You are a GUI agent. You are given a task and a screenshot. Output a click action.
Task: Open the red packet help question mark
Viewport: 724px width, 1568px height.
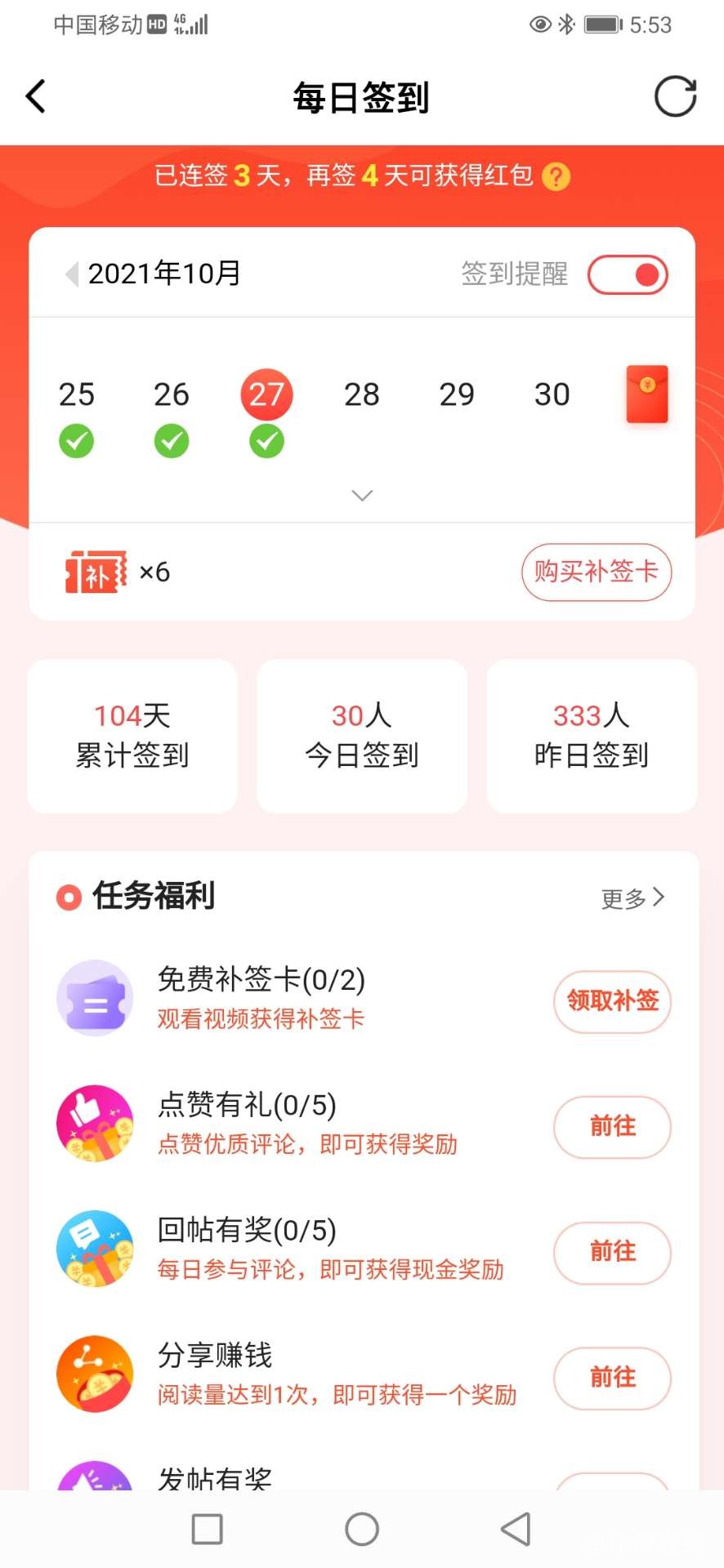[x=556, y=176]
